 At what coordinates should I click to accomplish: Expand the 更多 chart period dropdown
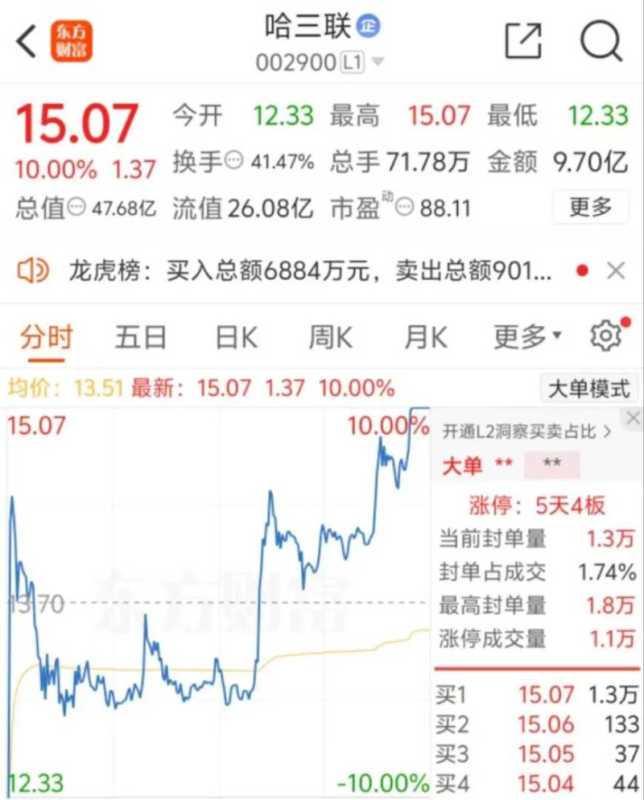[x=527, y=337]
